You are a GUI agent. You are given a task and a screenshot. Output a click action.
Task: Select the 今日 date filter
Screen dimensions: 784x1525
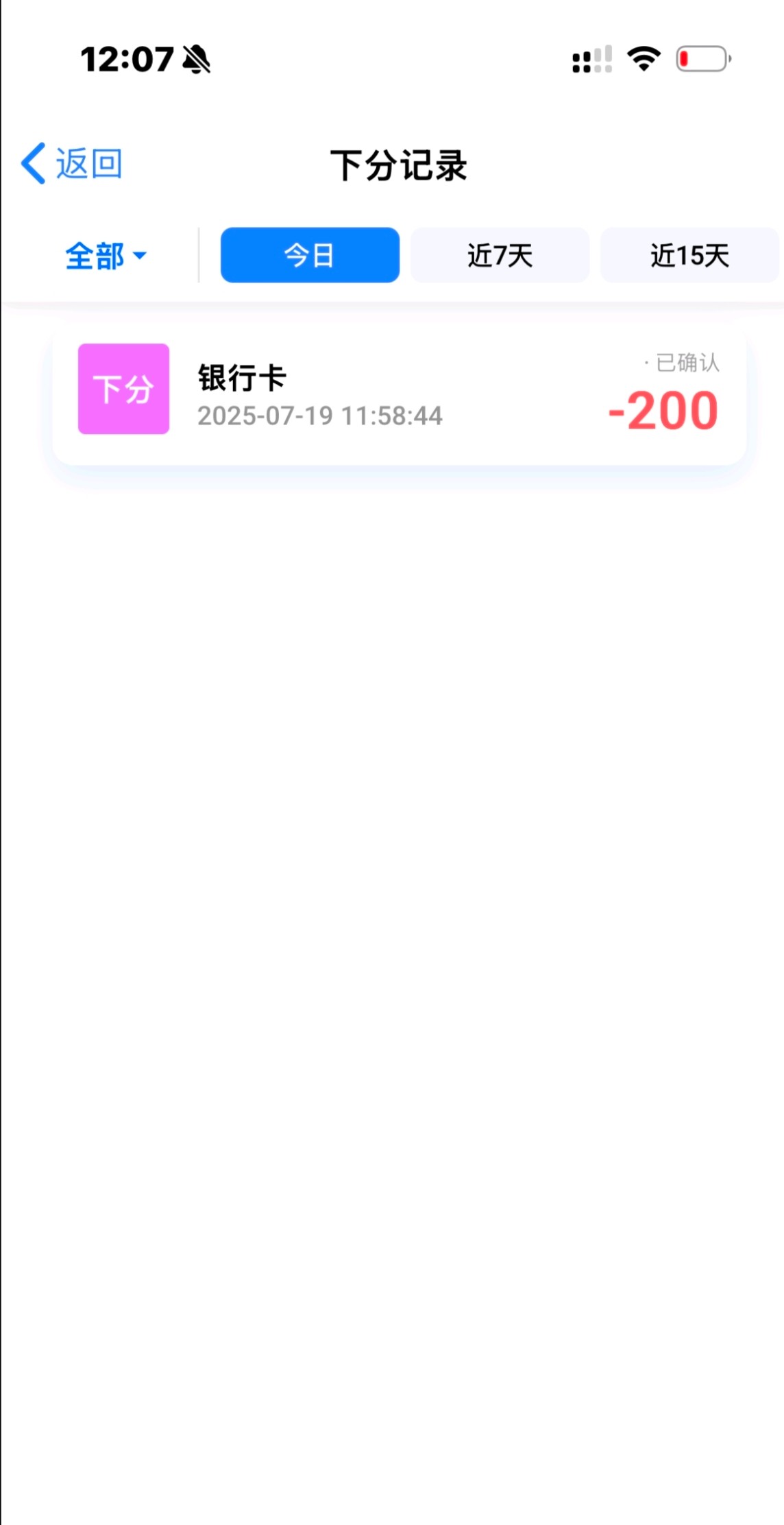click(x=310, y=255)
